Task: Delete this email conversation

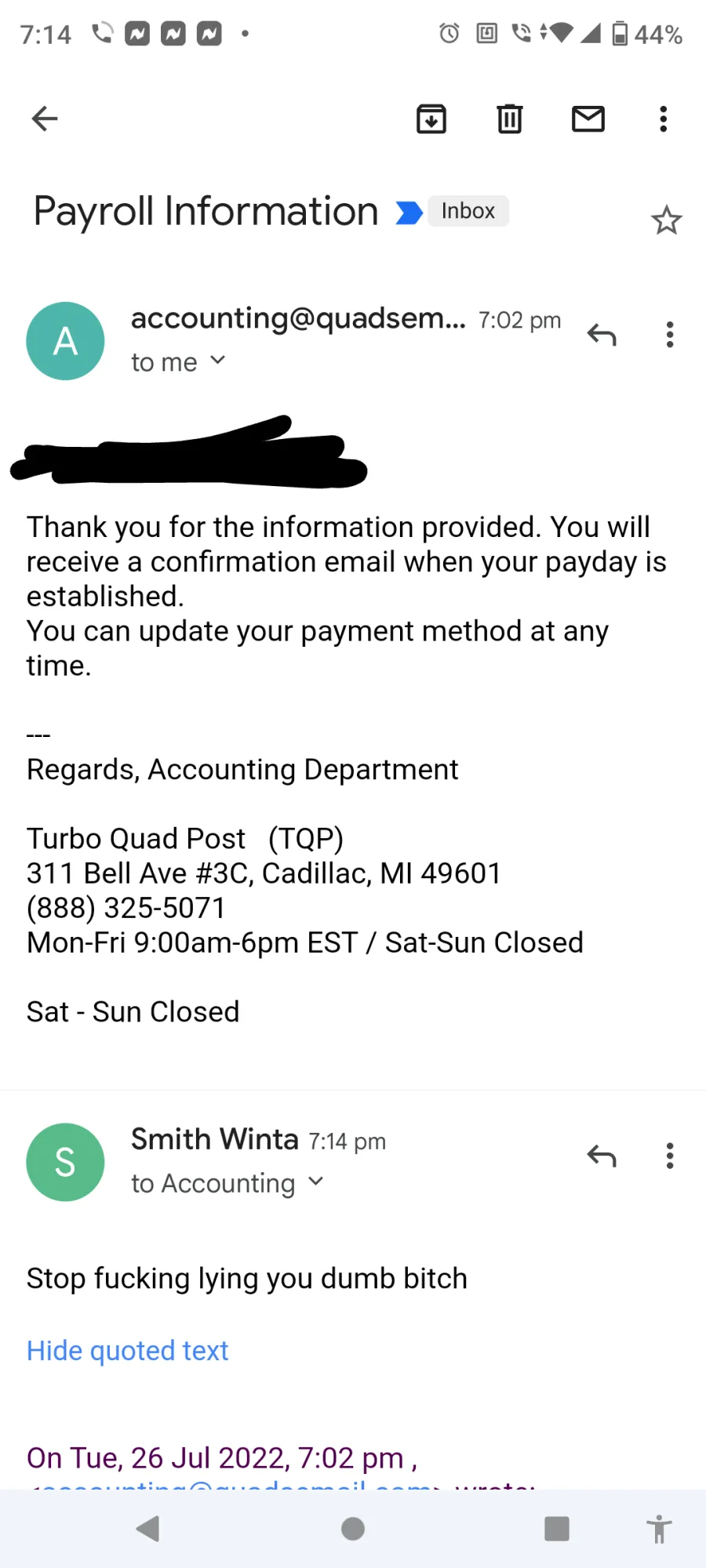Action: 509,119
